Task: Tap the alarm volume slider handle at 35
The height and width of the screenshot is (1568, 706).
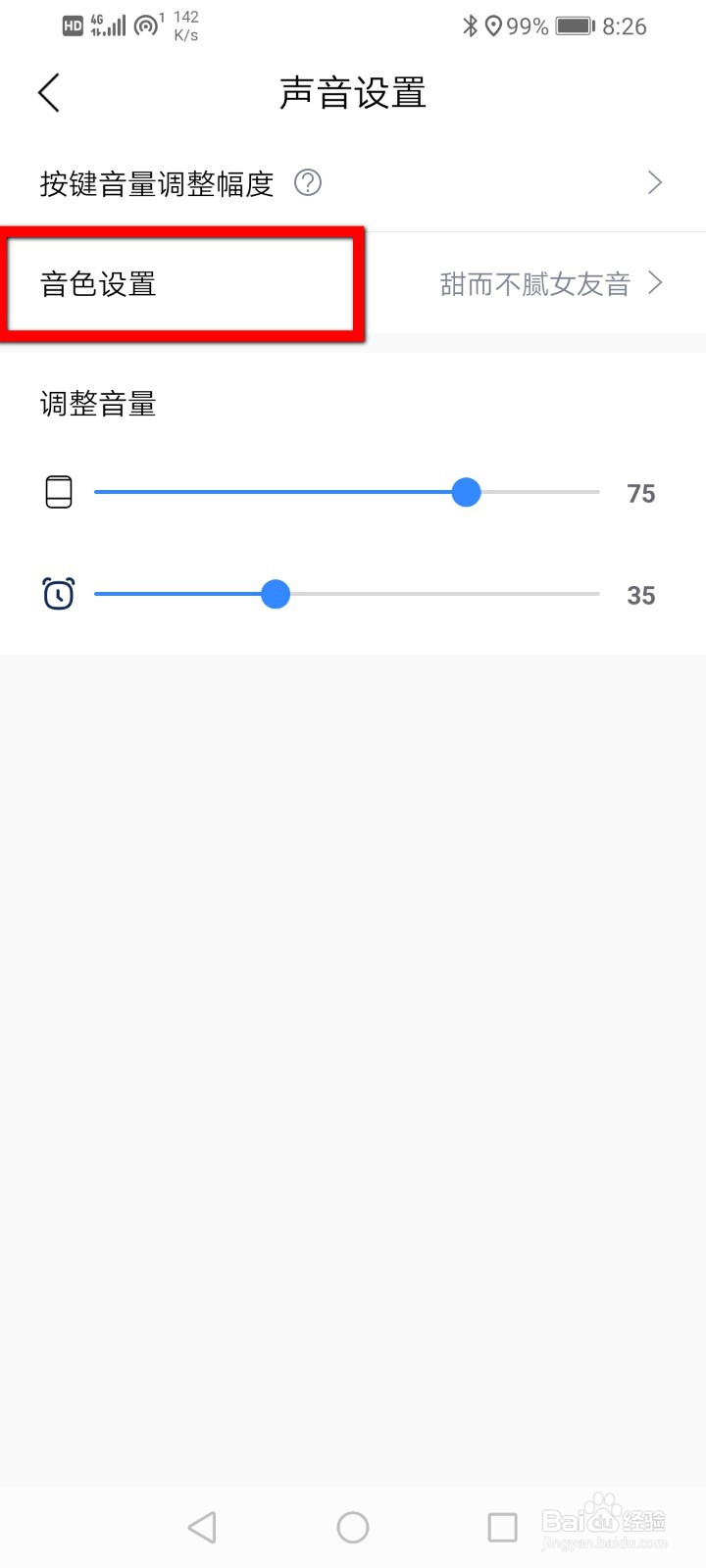Action: pos(276,594)
